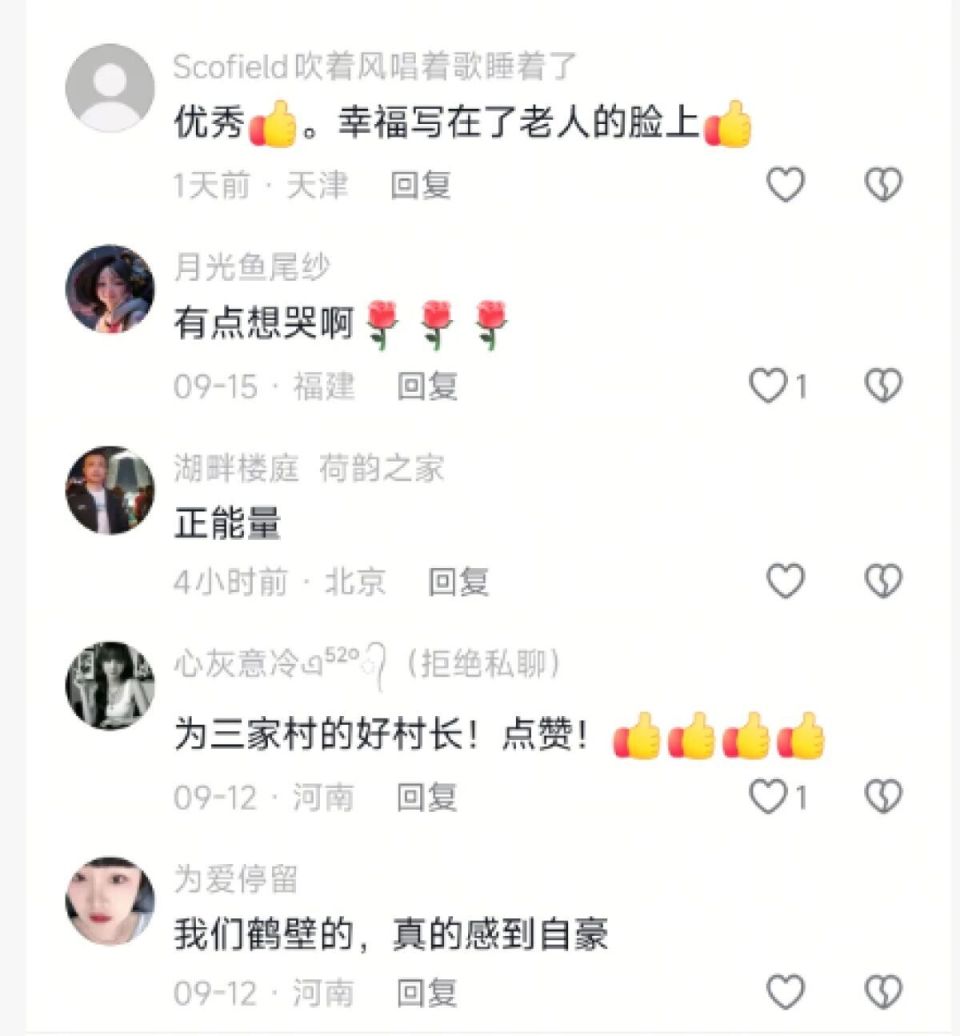Like Scofield吹着风唱着歌睡着了's comment with heart icon

[783, 185]
